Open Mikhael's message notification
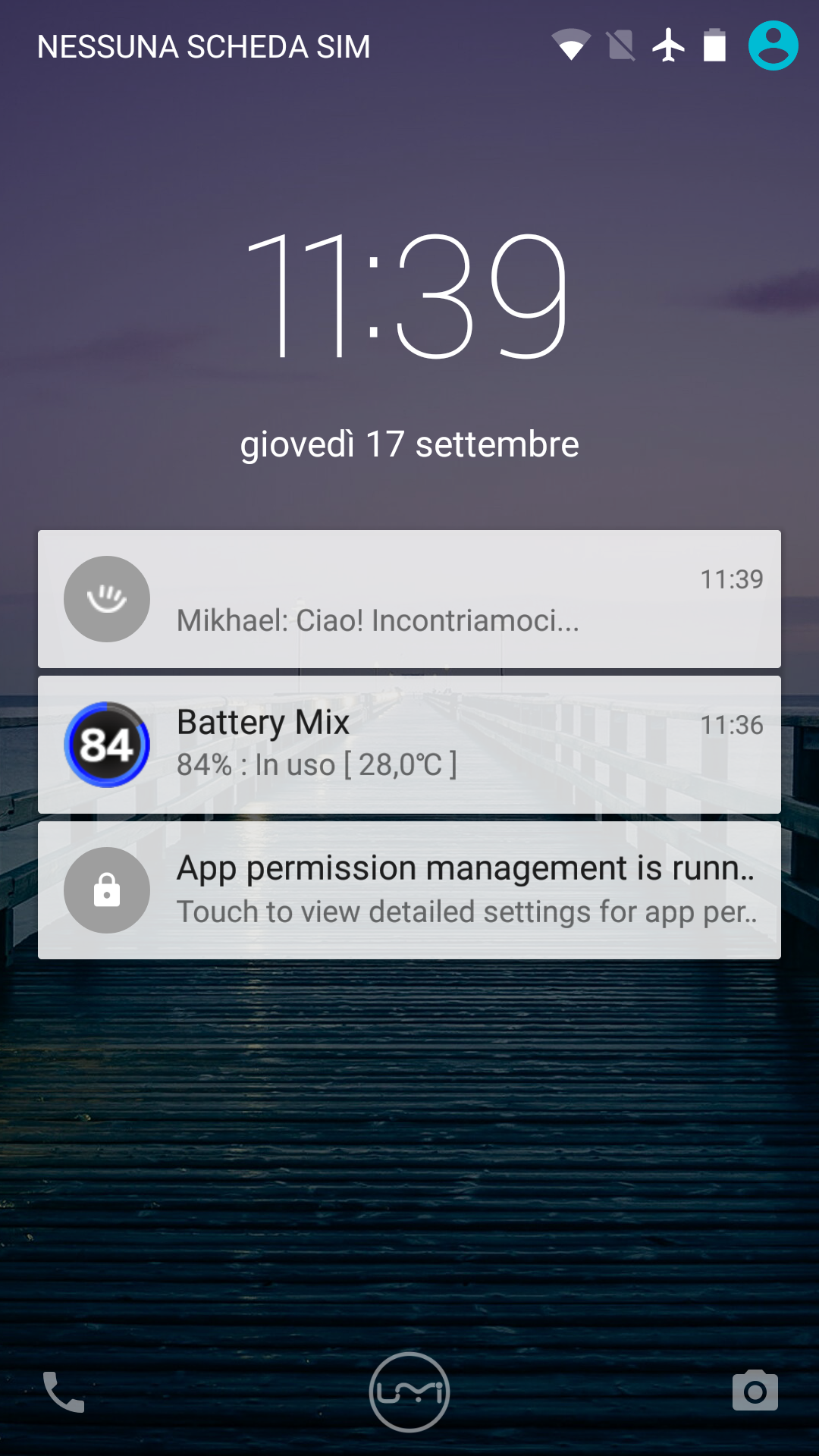This screenshot has height=1456, width=819. pos(409,599)
